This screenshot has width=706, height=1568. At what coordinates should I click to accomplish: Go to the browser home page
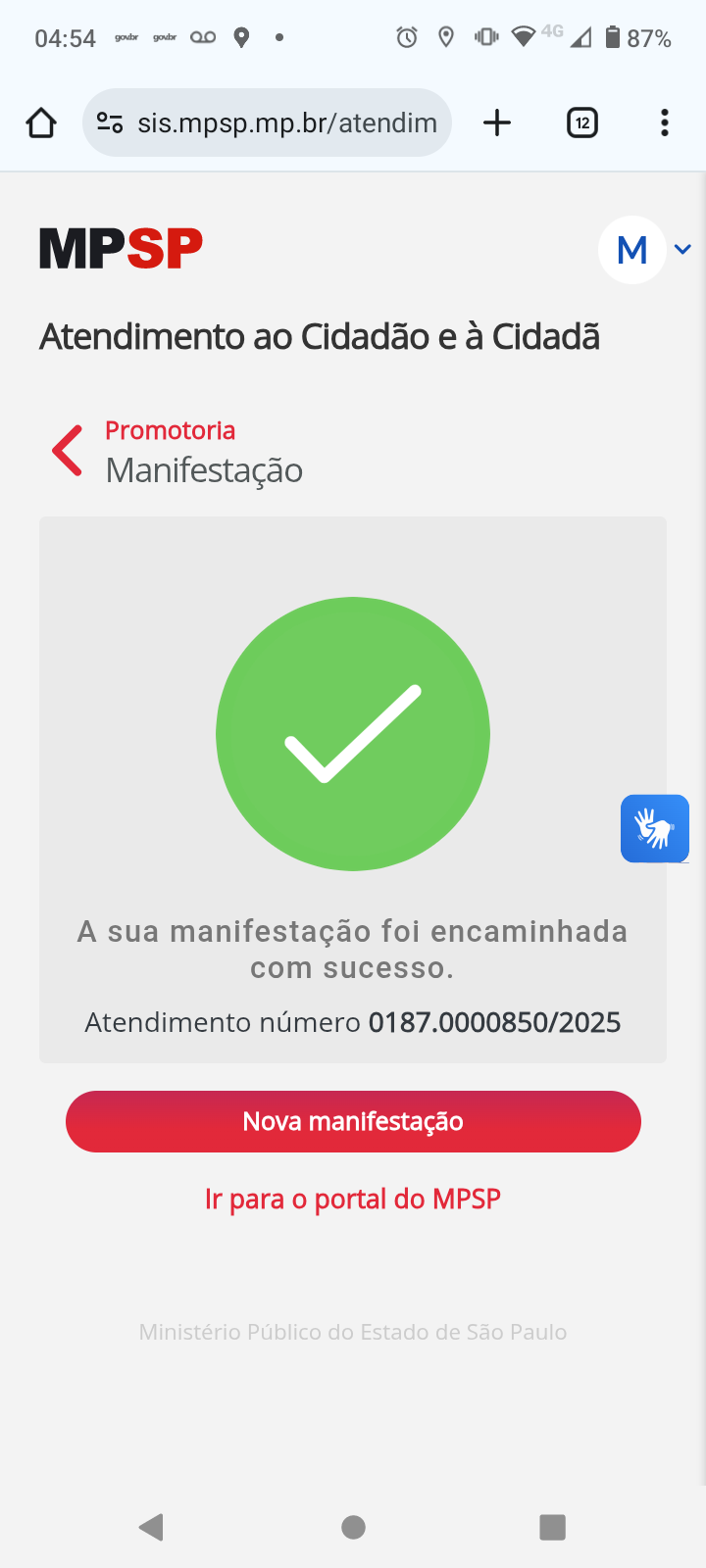[41, 123]
